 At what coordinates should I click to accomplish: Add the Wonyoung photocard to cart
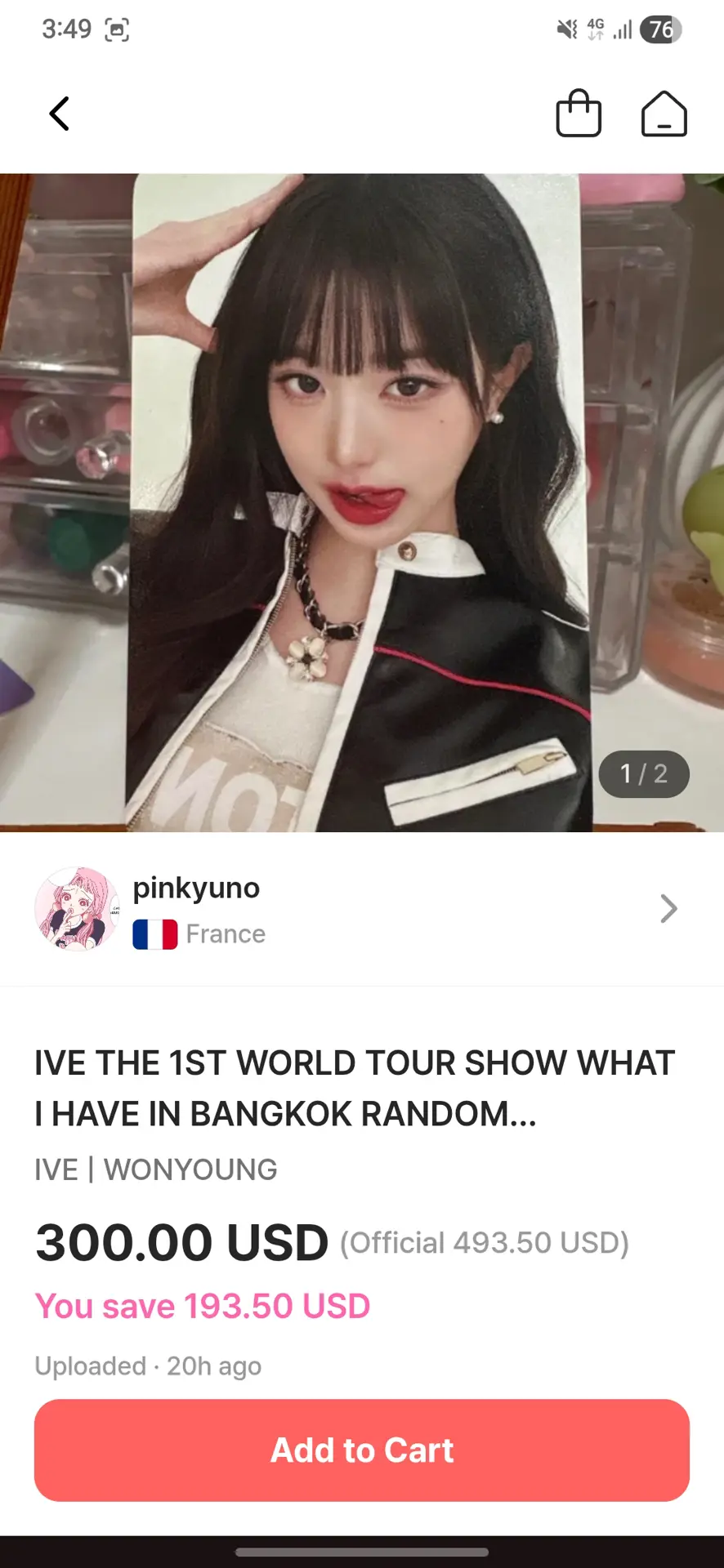[x=362, y=1450]
